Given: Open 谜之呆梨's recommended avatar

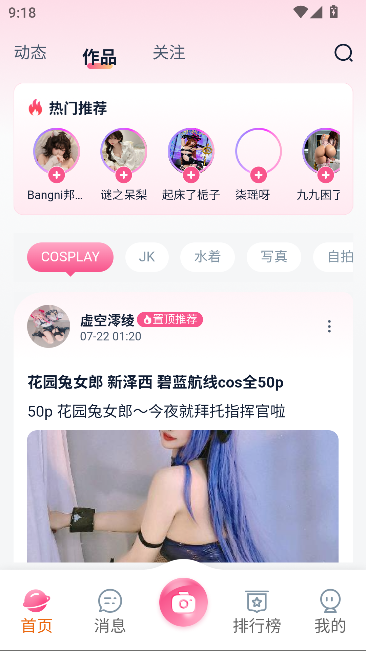Looking at the screenshot, I should click(123, 150).
